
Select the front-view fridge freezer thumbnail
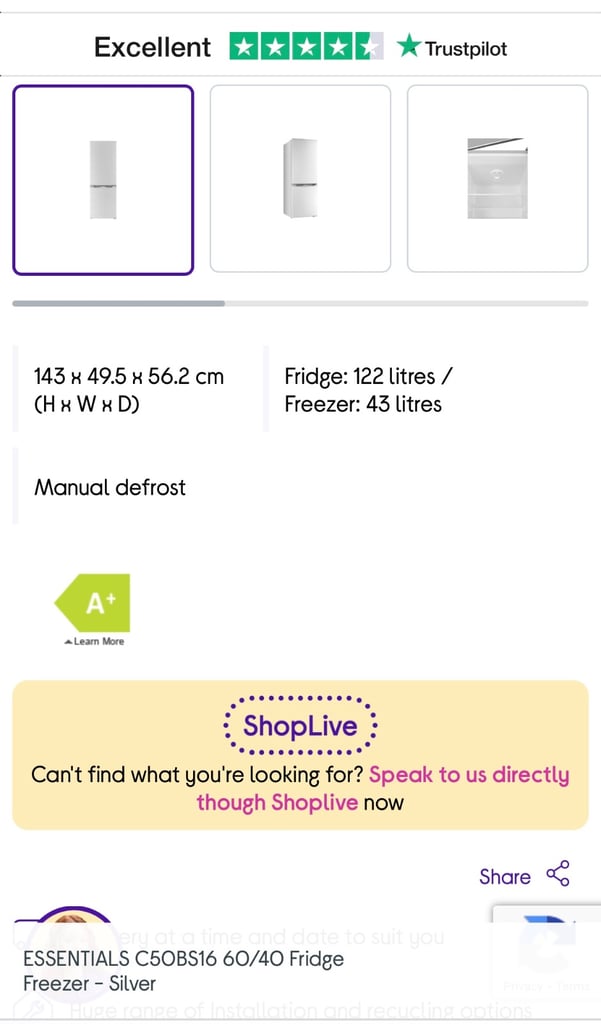pyautogui.click(x=103, y=180)
